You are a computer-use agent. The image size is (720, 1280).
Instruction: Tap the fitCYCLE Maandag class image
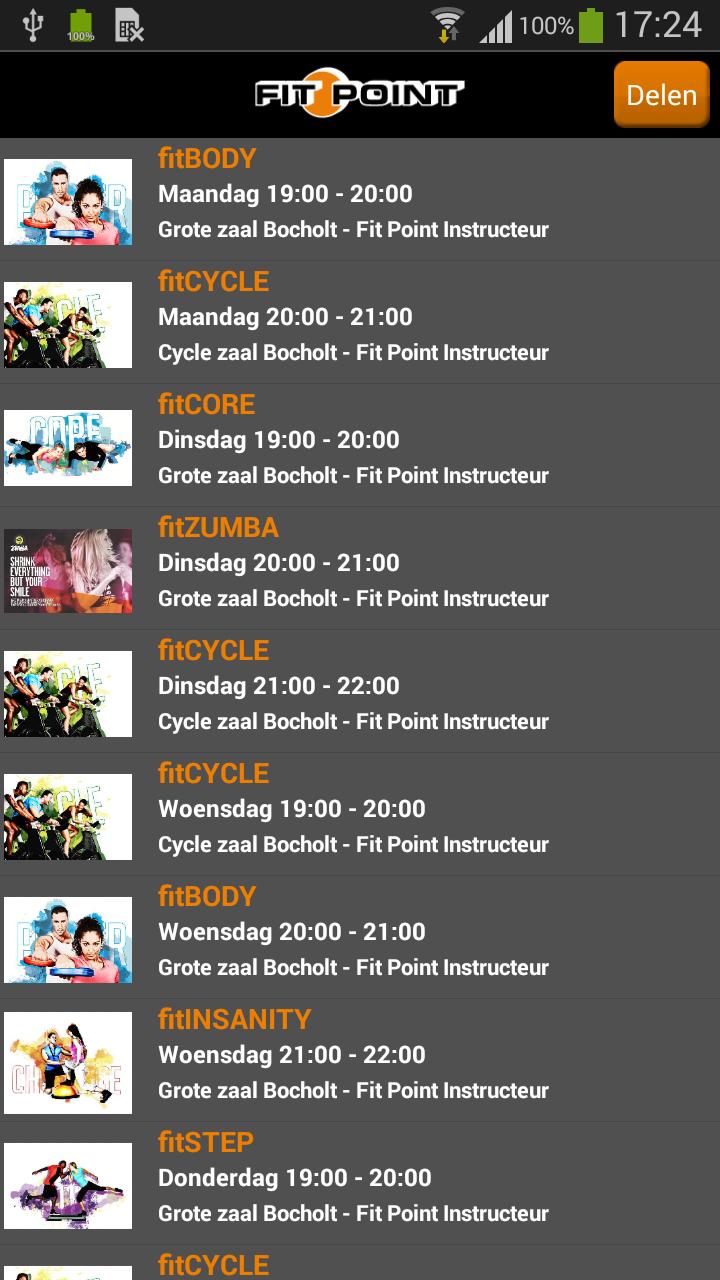click(67, 324)
